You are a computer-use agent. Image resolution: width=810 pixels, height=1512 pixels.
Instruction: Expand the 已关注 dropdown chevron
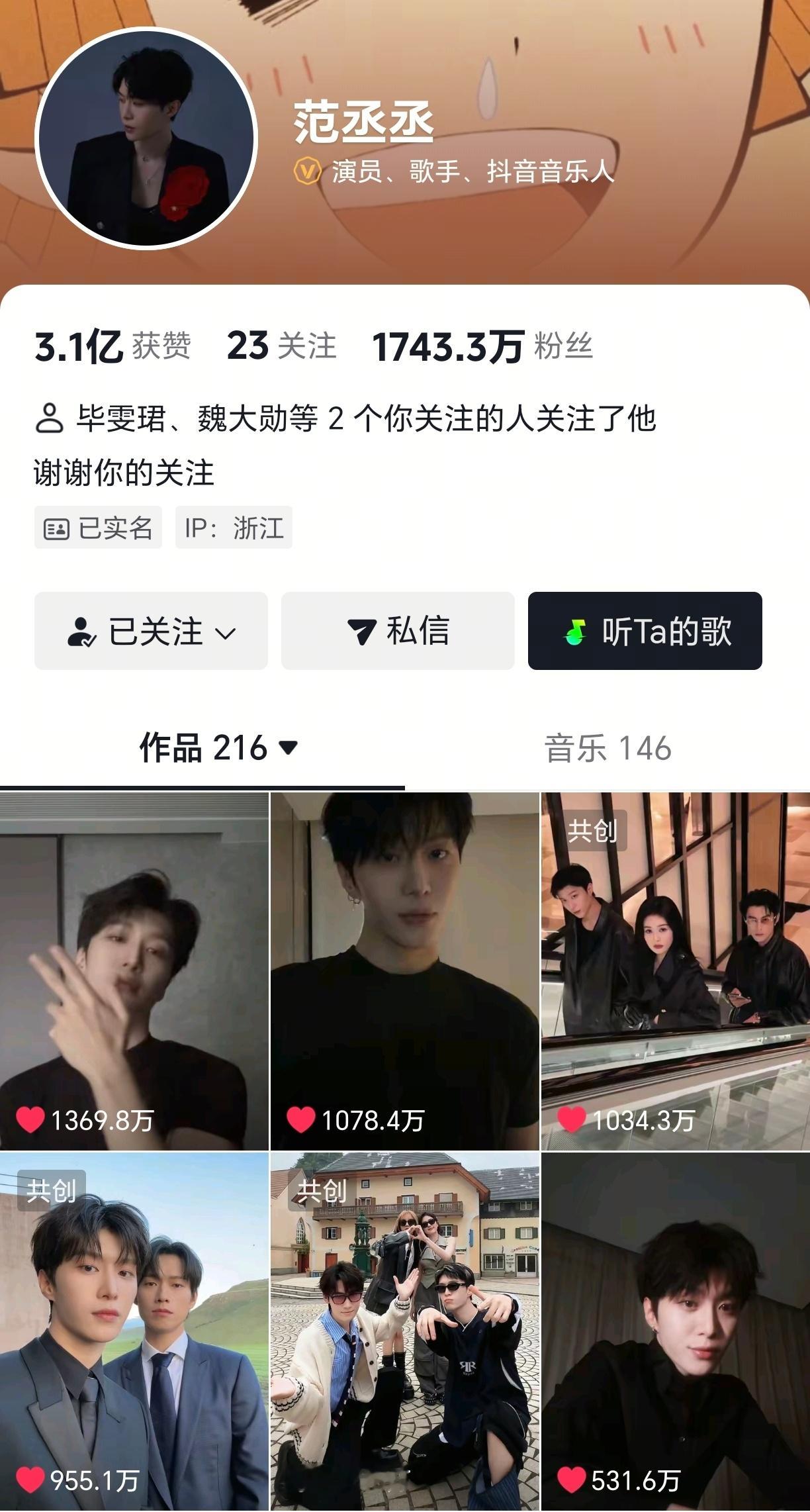(x=226, y=634)
